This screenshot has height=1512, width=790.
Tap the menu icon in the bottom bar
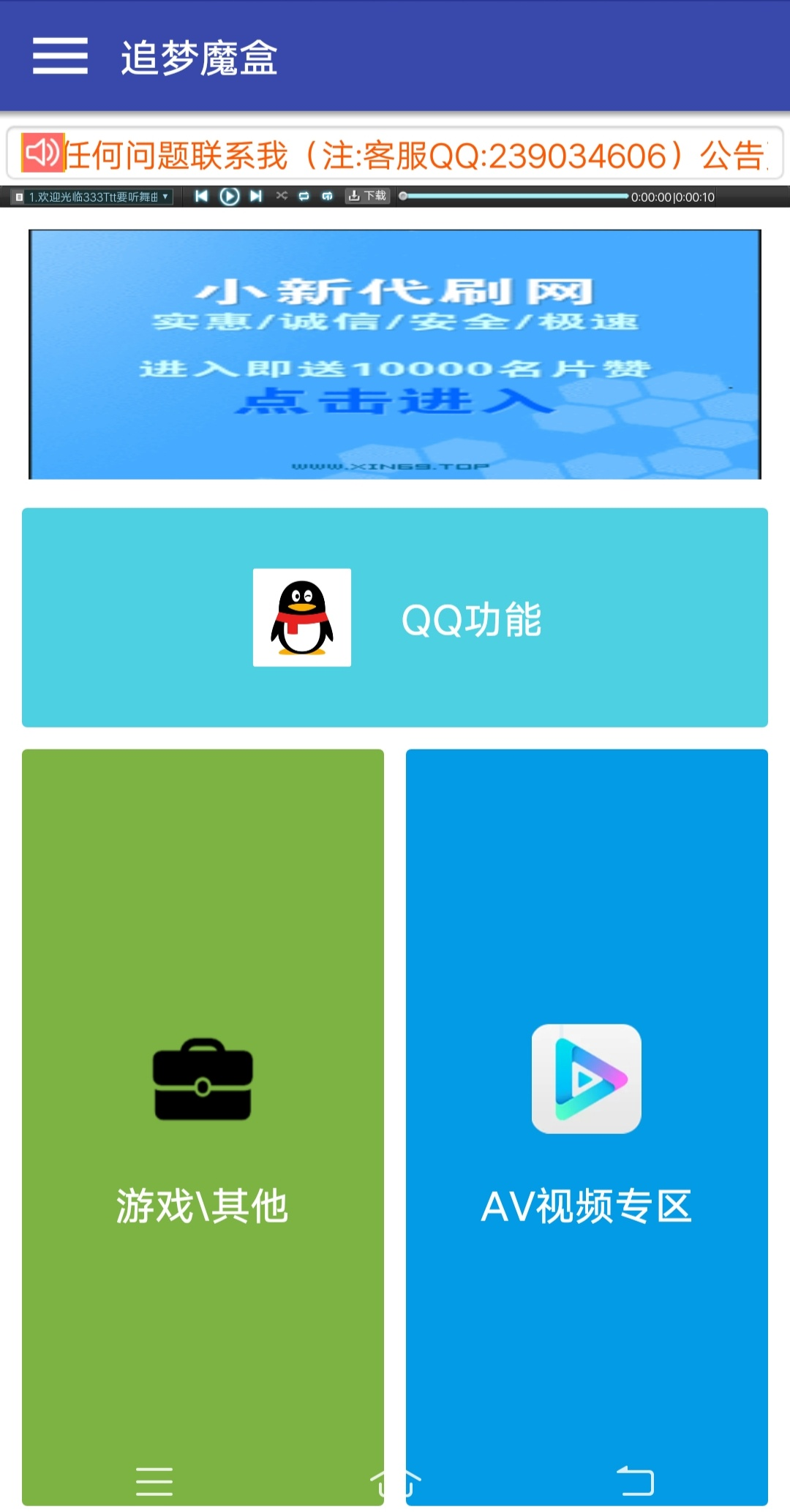coord(154,1482)
